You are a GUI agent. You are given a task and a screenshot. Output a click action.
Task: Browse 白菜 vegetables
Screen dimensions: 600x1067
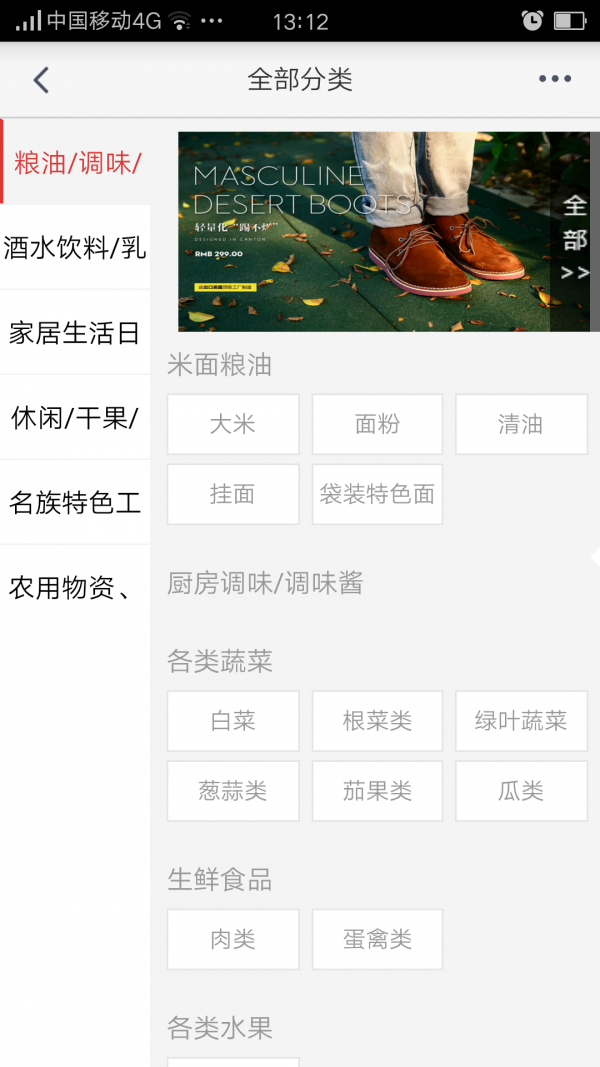233,721
